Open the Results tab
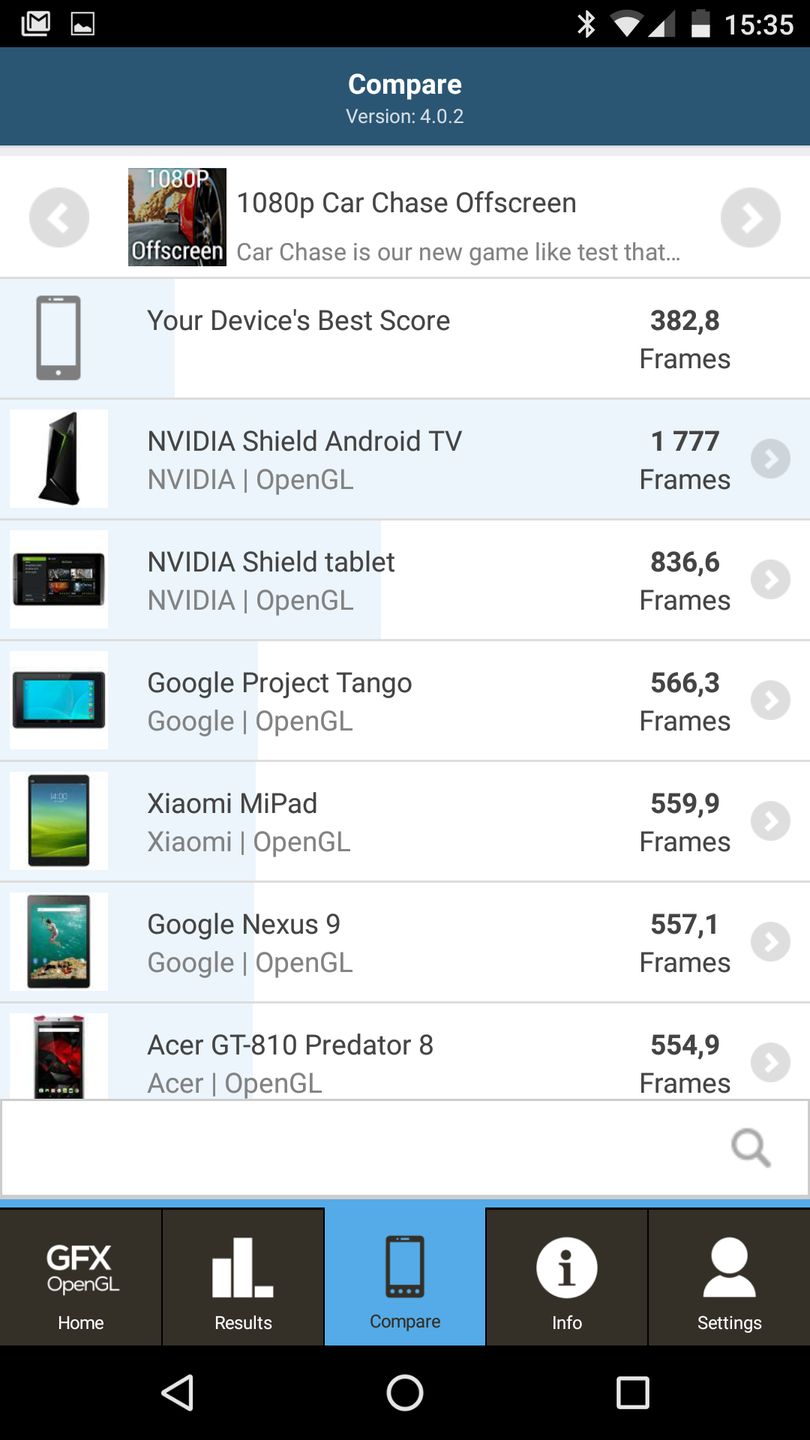810x1440 pixels. (243, 1277)
